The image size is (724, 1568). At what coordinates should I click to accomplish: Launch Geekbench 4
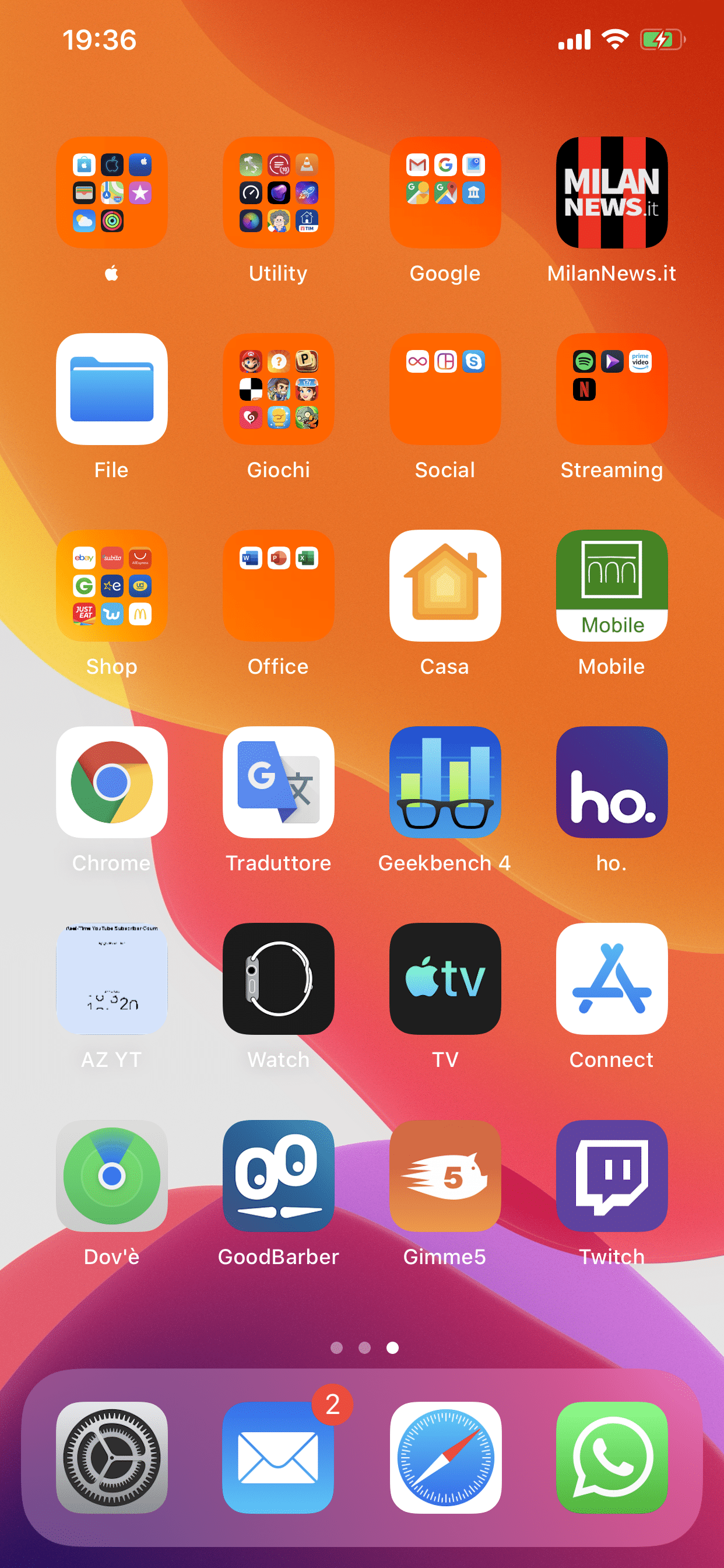(445, 782)
